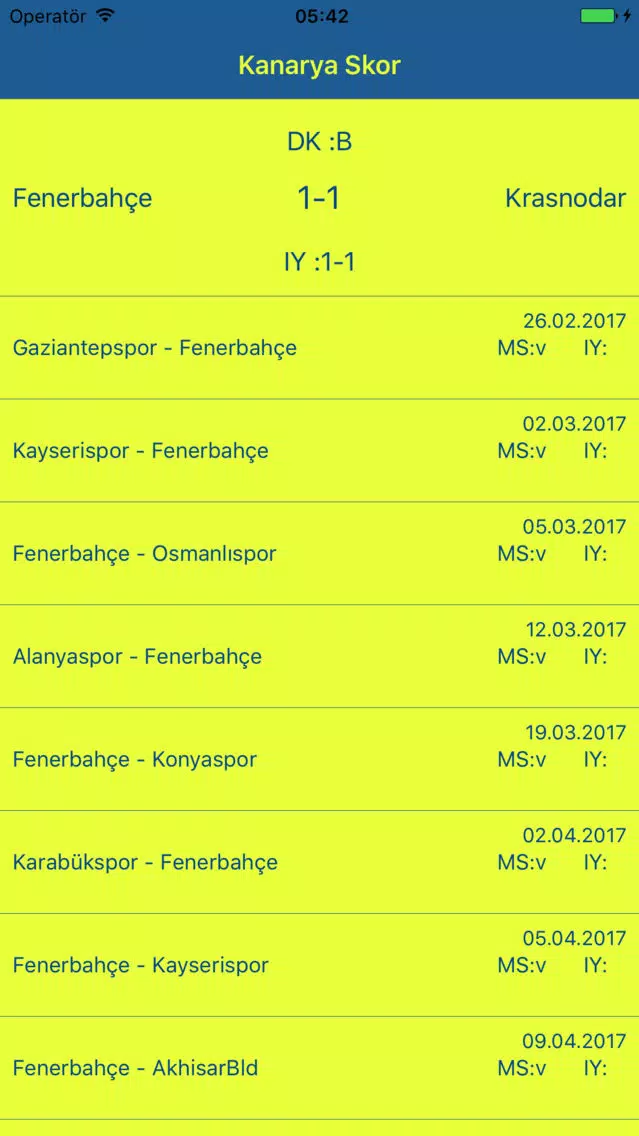Screen dimensions: 639x1136
Task: Open the Gaziantepspor - Fenerbahçe match row
Action: [x=155, y=348]
